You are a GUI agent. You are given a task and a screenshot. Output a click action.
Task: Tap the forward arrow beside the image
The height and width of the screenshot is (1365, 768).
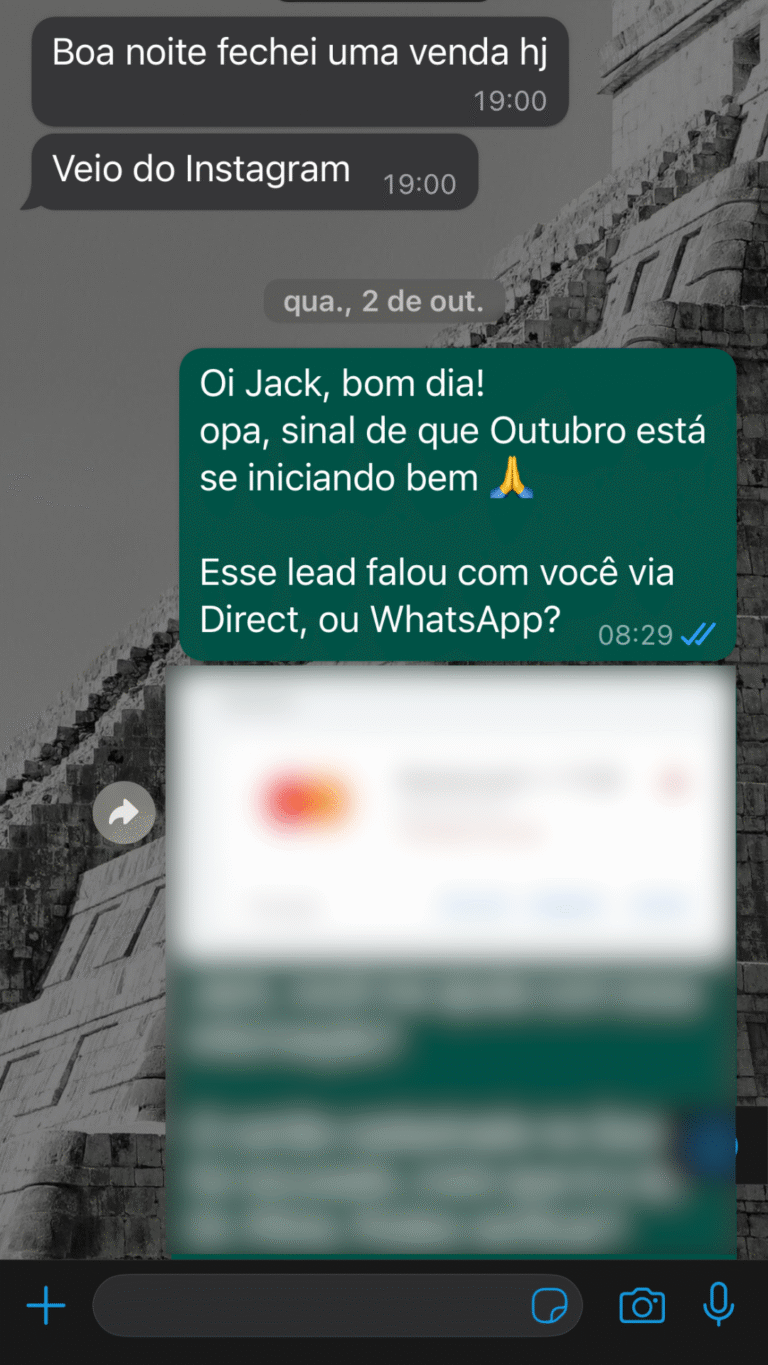point(124,813)
